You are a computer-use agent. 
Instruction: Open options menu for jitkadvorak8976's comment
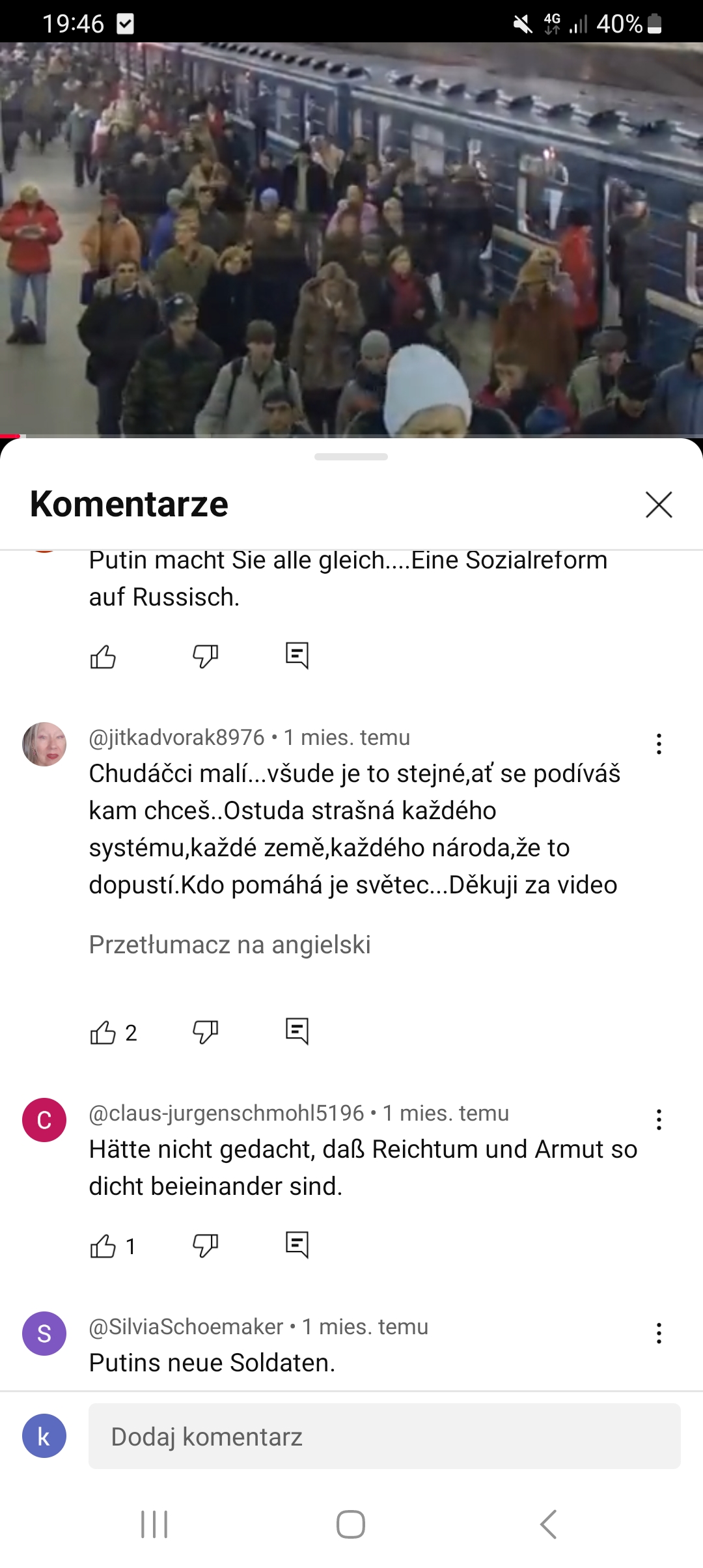point(659,744)
